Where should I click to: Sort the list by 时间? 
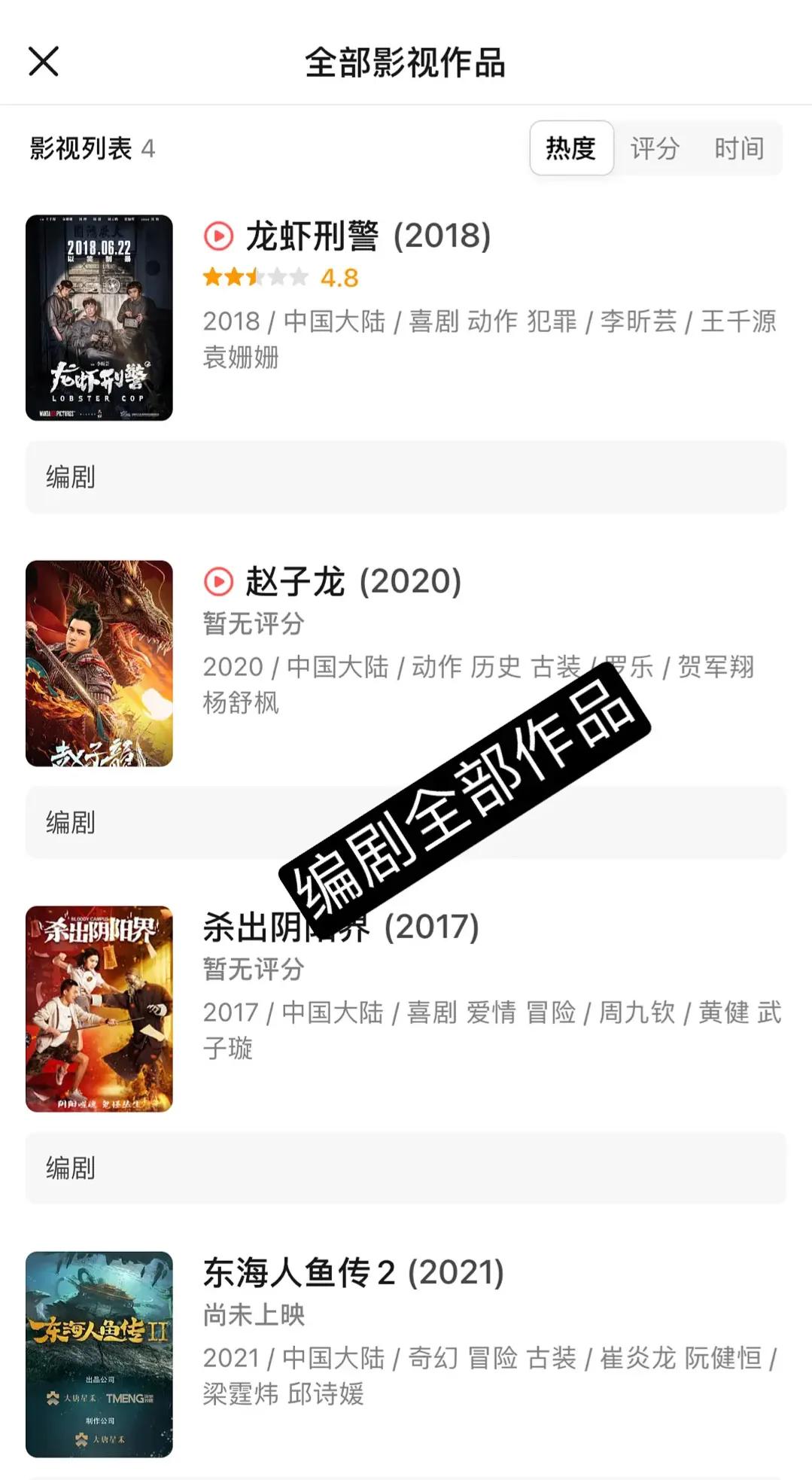[x=740, y=148]
